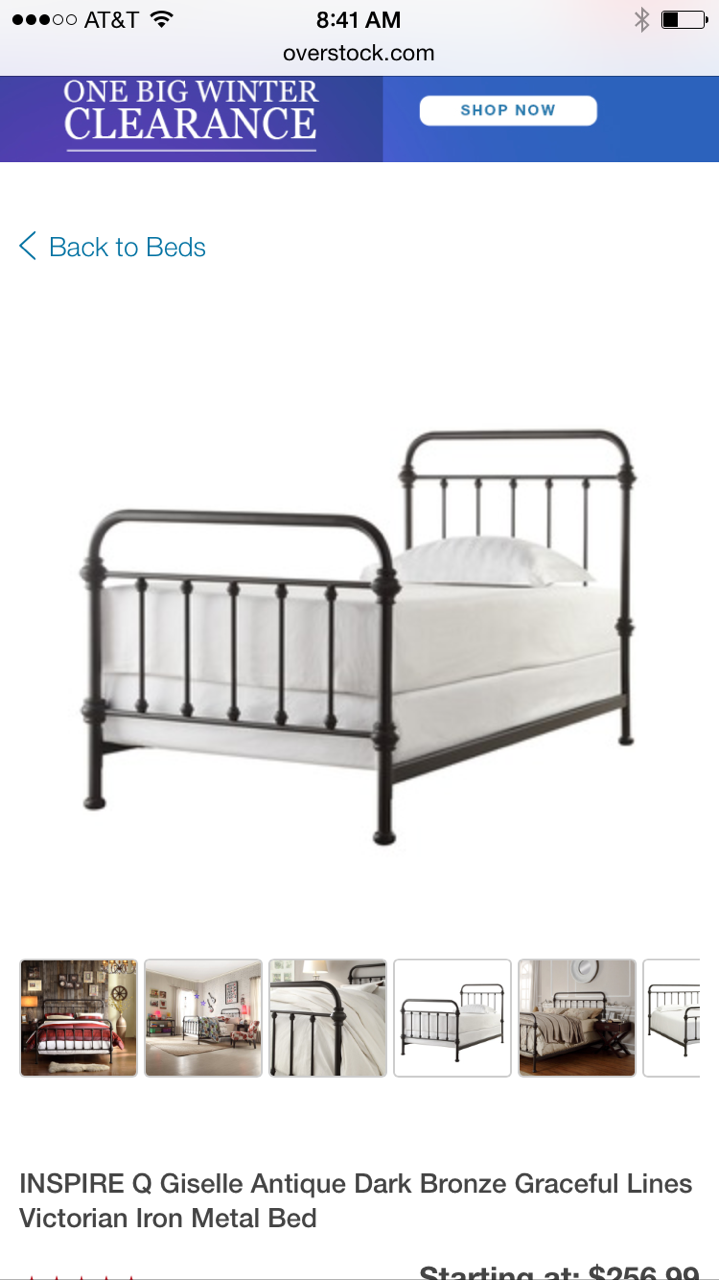Show the partially visible last thumbnail

coord(673,1018)
